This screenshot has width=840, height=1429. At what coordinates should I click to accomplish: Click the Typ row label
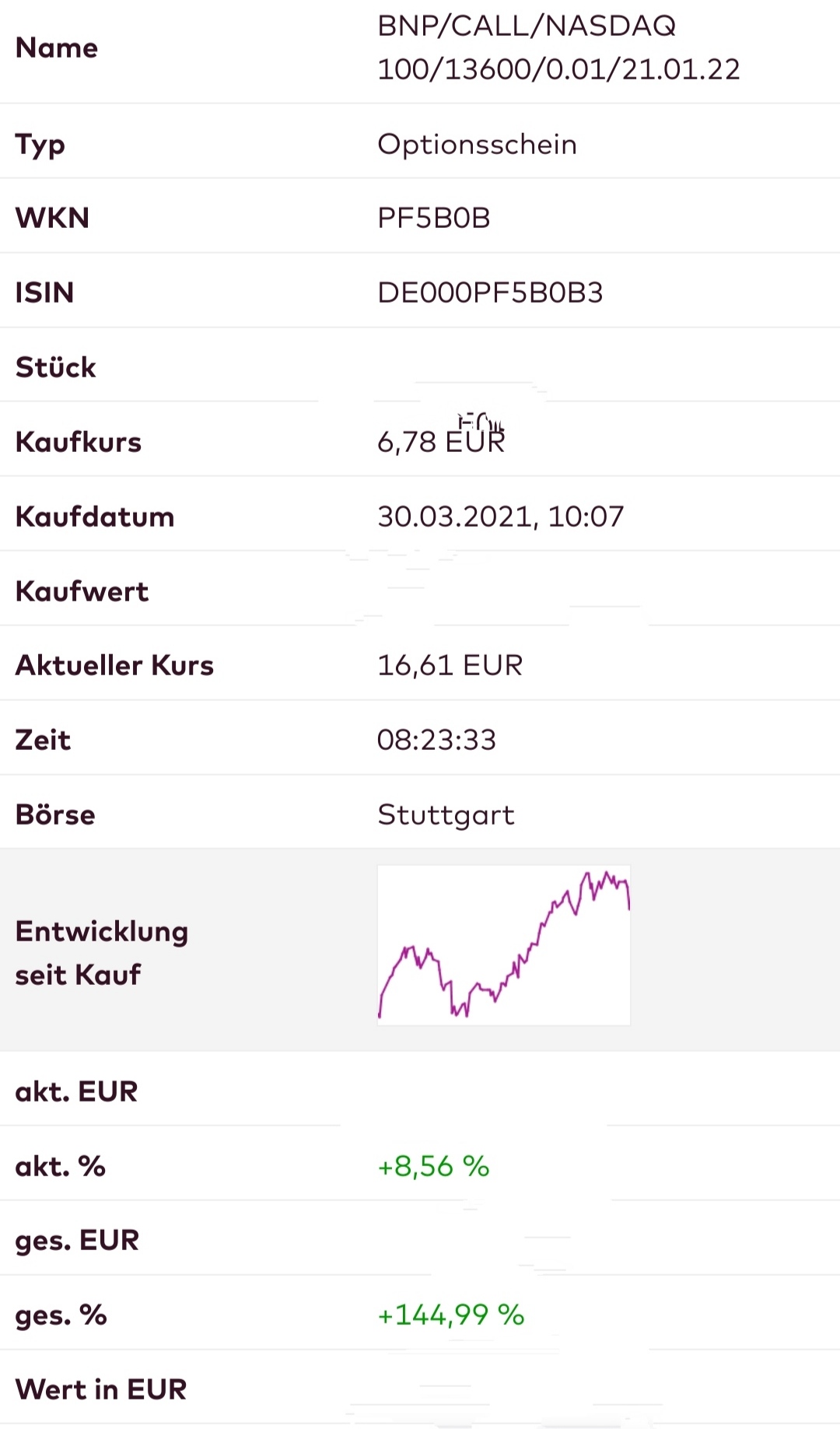tap(40, 143)
